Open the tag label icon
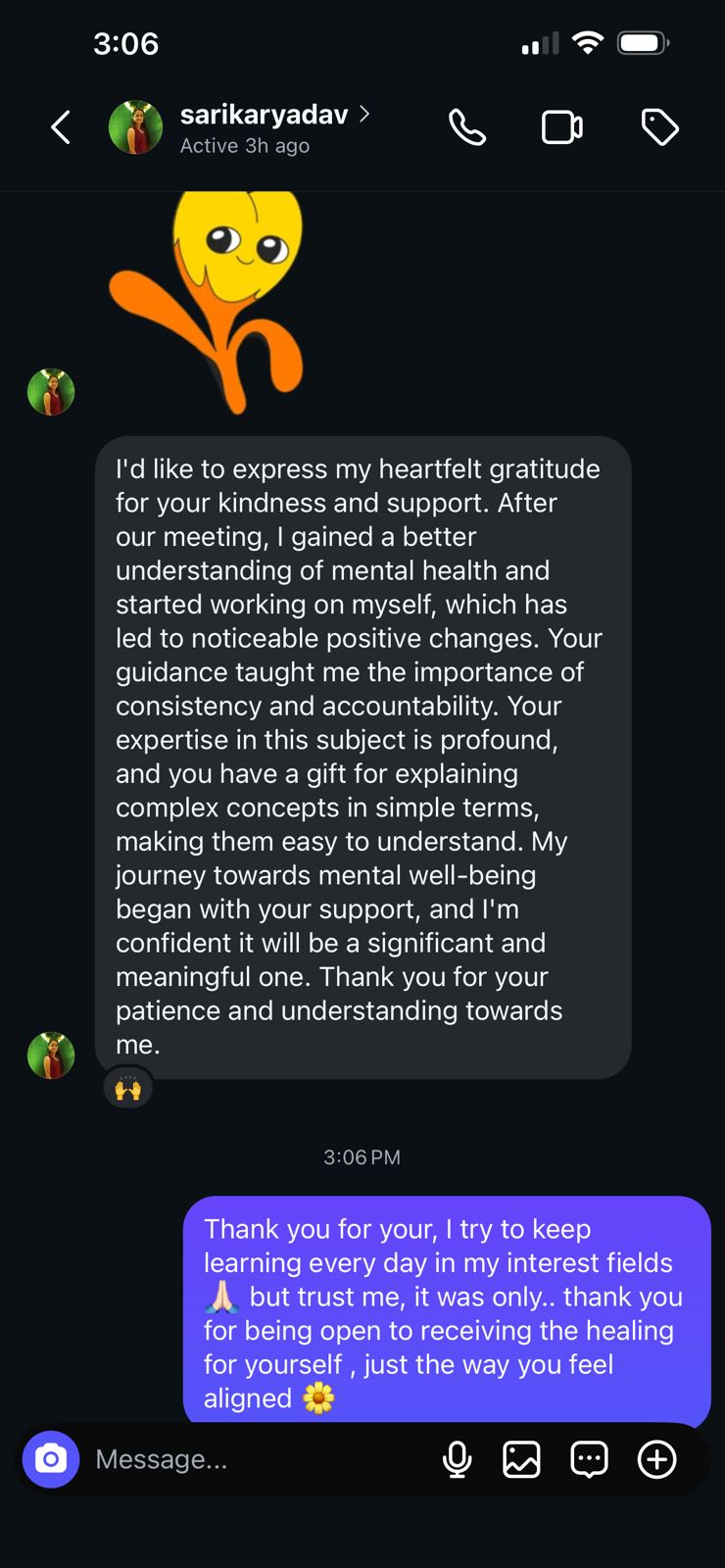Image resolution: width=725 pixels, height=1568 pixels. tap(659, 127)
